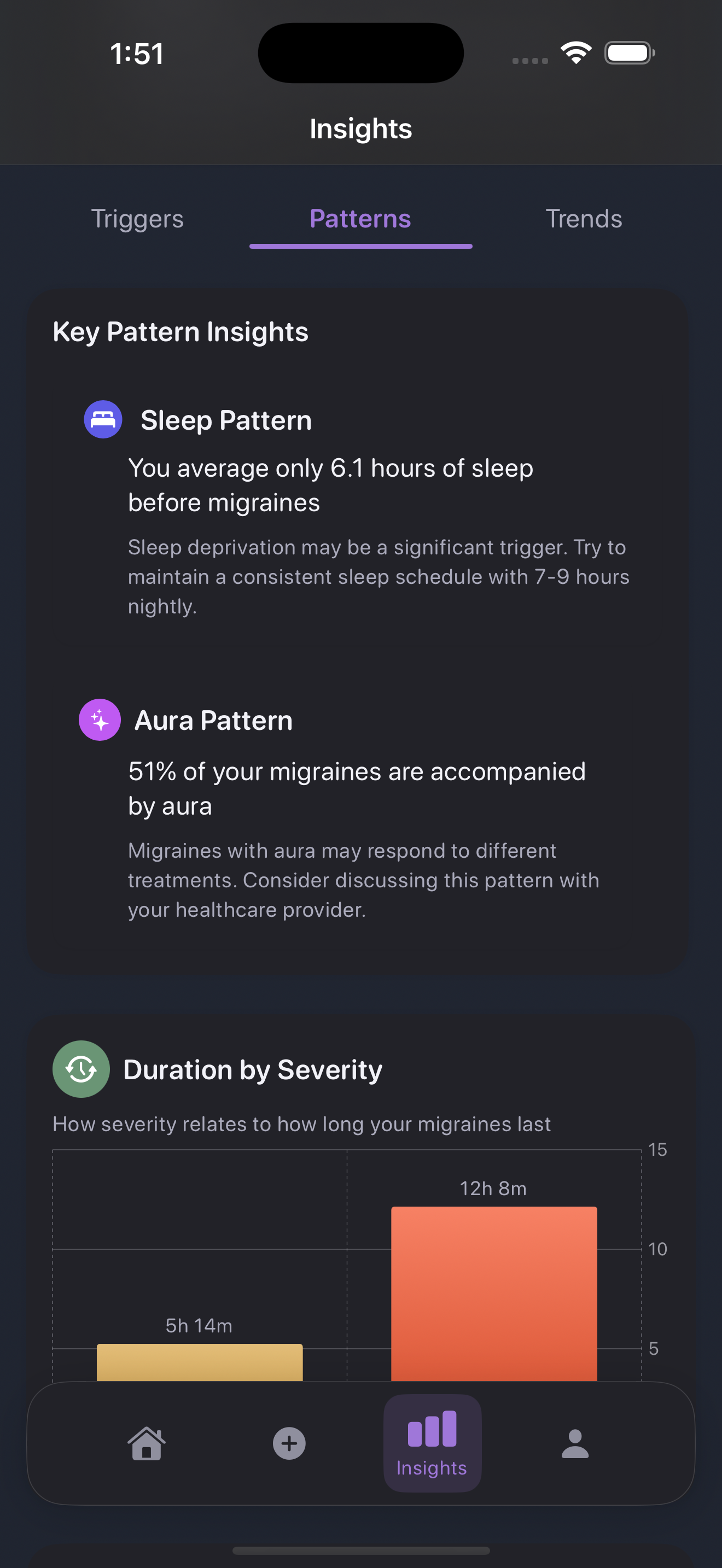This screenshot has height=1568, width=722.
Task: Tap the home indicator bar at bottom
Action: pyautogui.click(x=360, y=1551)
